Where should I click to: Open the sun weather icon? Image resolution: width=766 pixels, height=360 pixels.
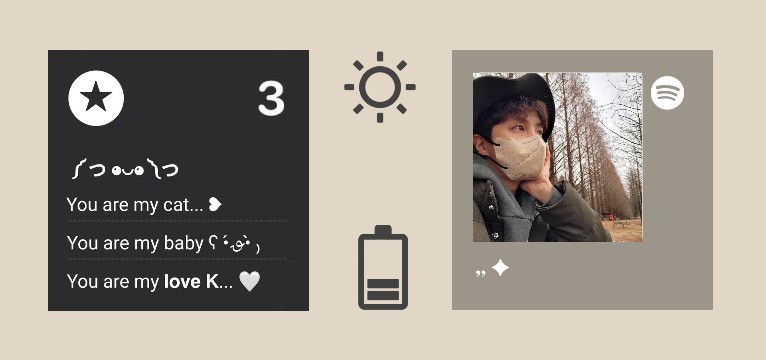pos(380,87)
